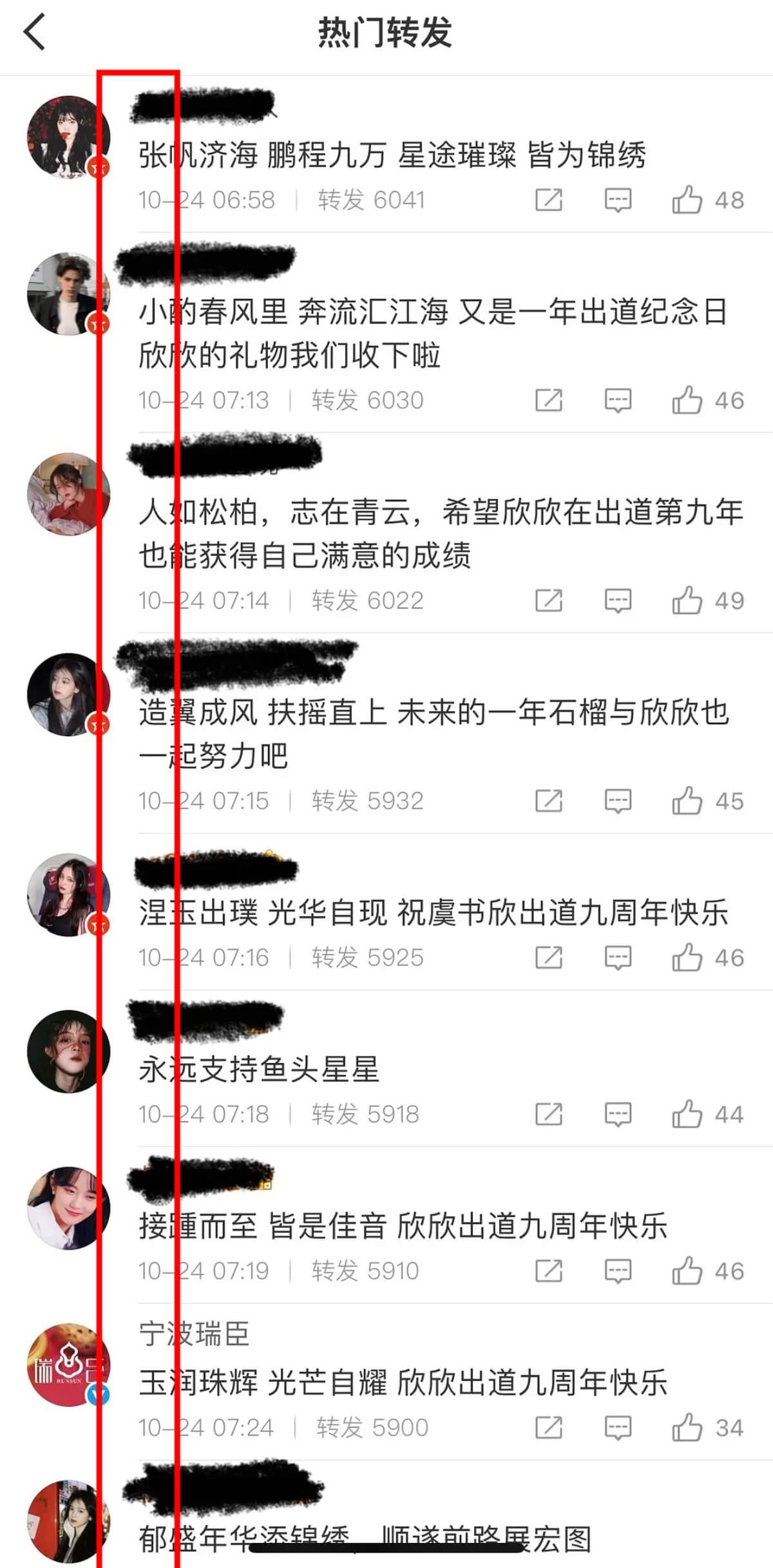Like the repost timed 10-24 07:18
The width and height of the screenshot is (773, 1568).
click(687, 1114)
